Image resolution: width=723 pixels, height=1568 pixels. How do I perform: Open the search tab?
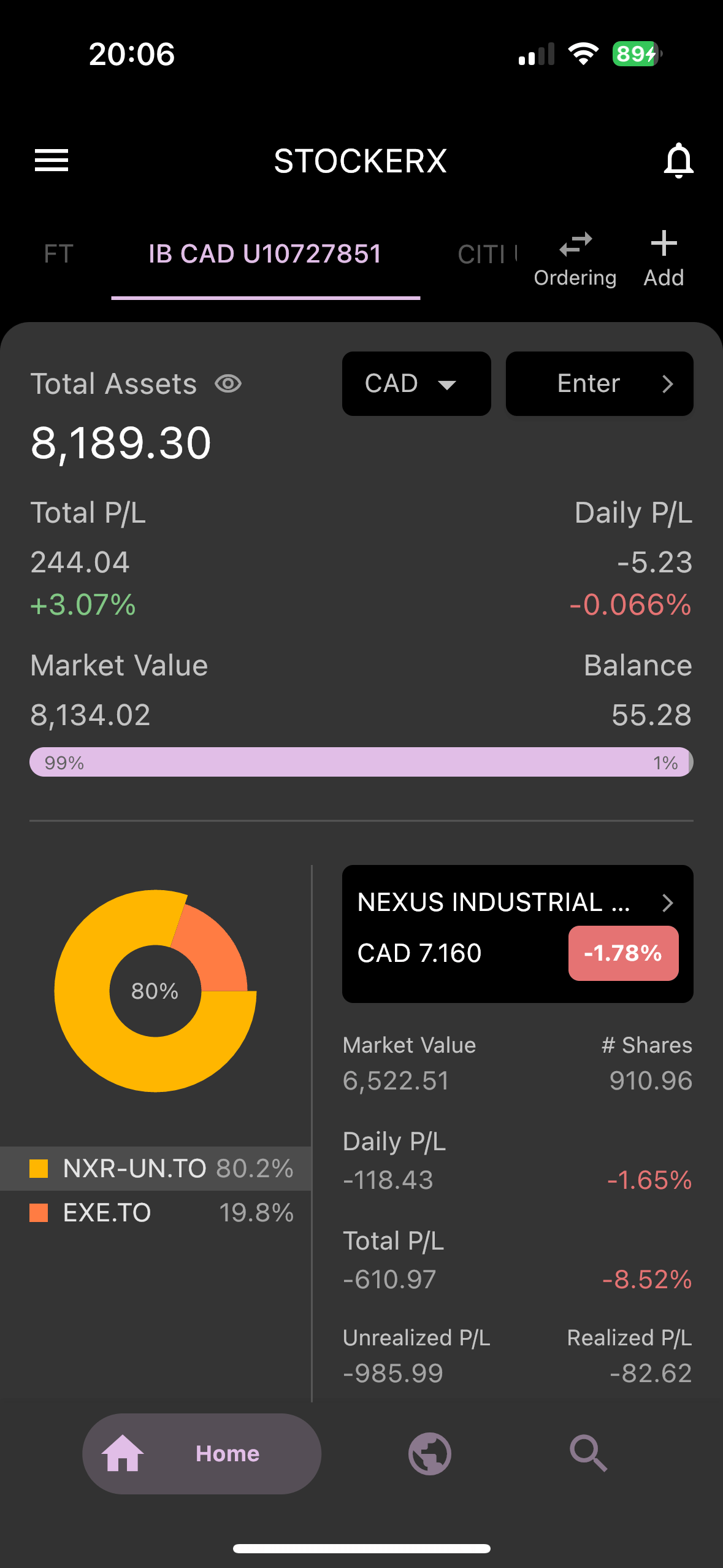pos(589,1454)
